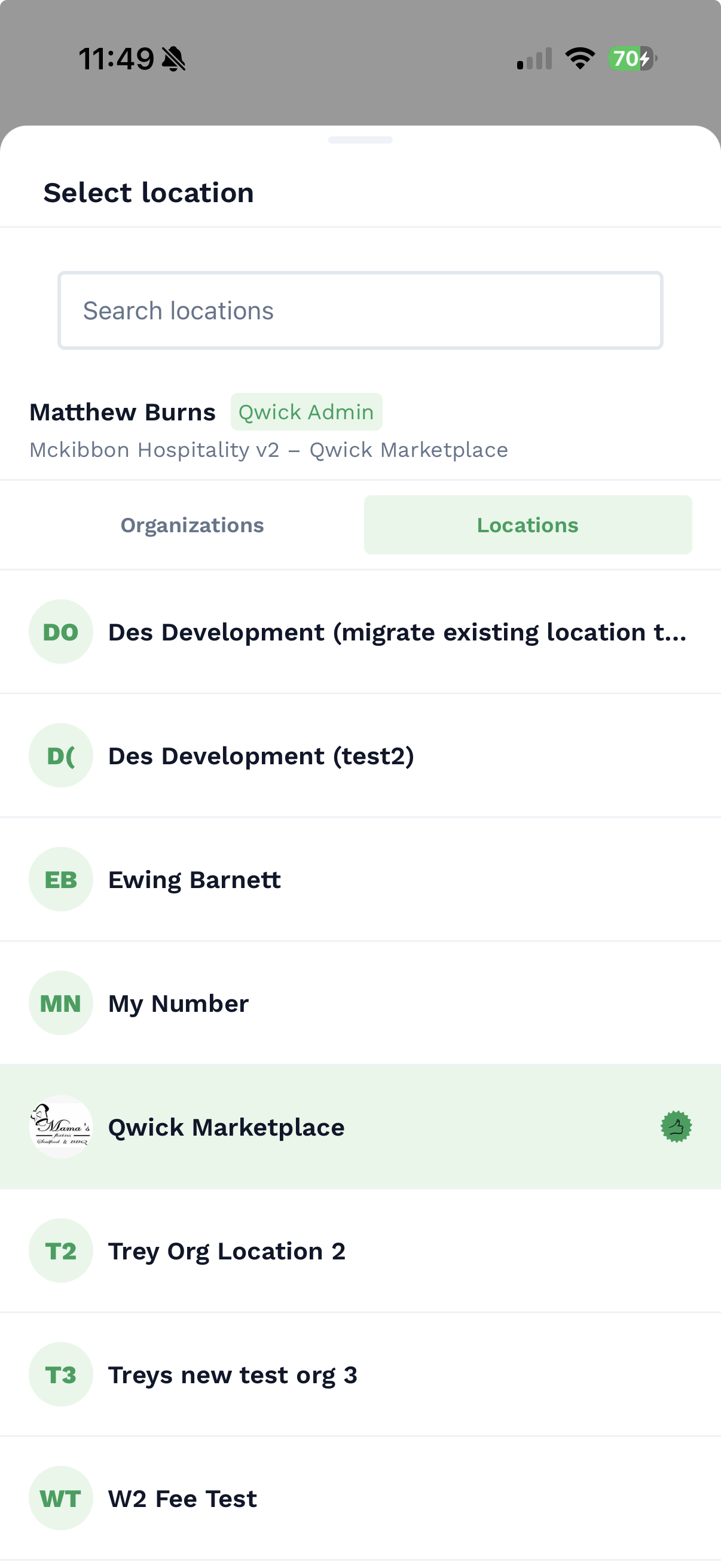
Task: Tap the Search locations field
Action: click(x=360, y=310)
